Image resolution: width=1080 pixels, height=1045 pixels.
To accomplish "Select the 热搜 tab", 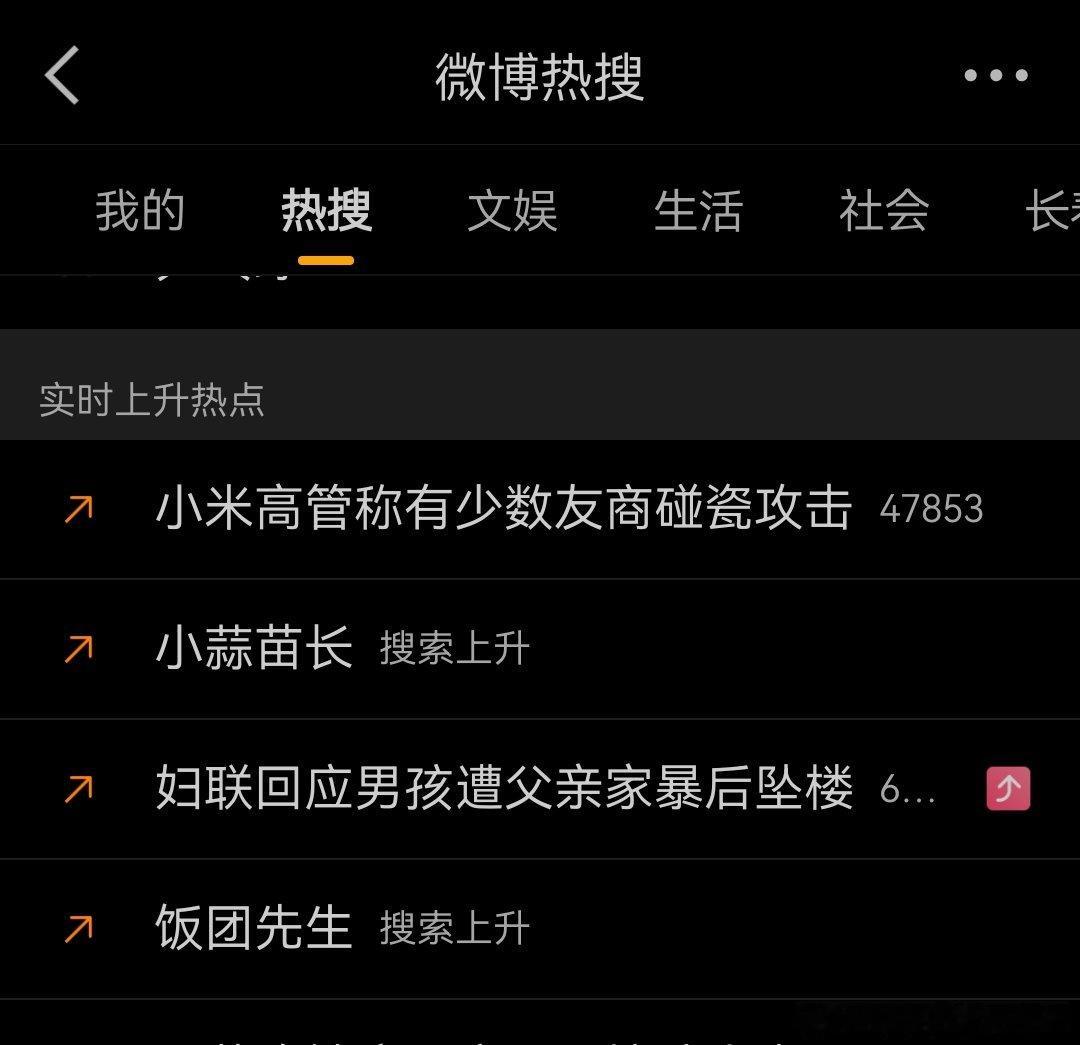I will pyautogui.click(x=326, y=212).
